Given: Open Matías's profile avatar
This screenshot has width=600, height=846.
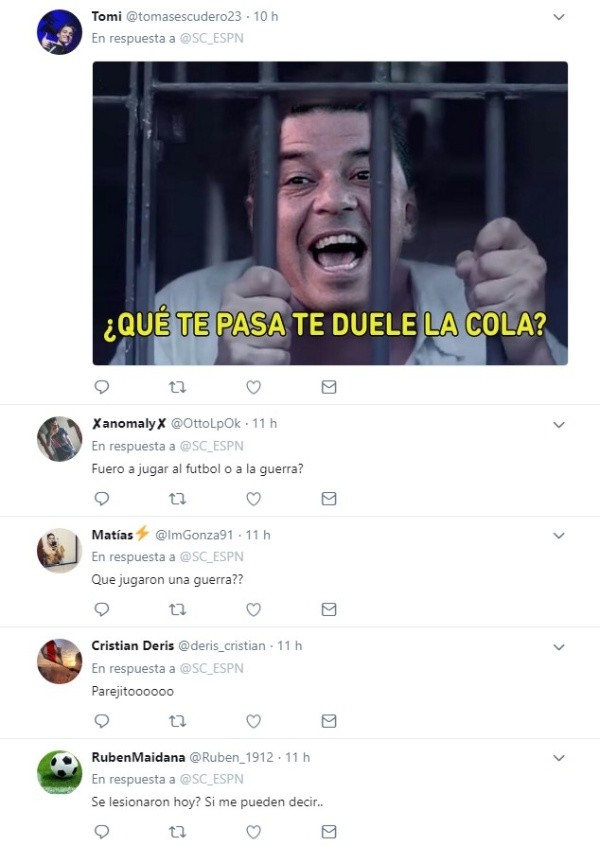Looking at the screenshot, I should [x=59, y=550].
